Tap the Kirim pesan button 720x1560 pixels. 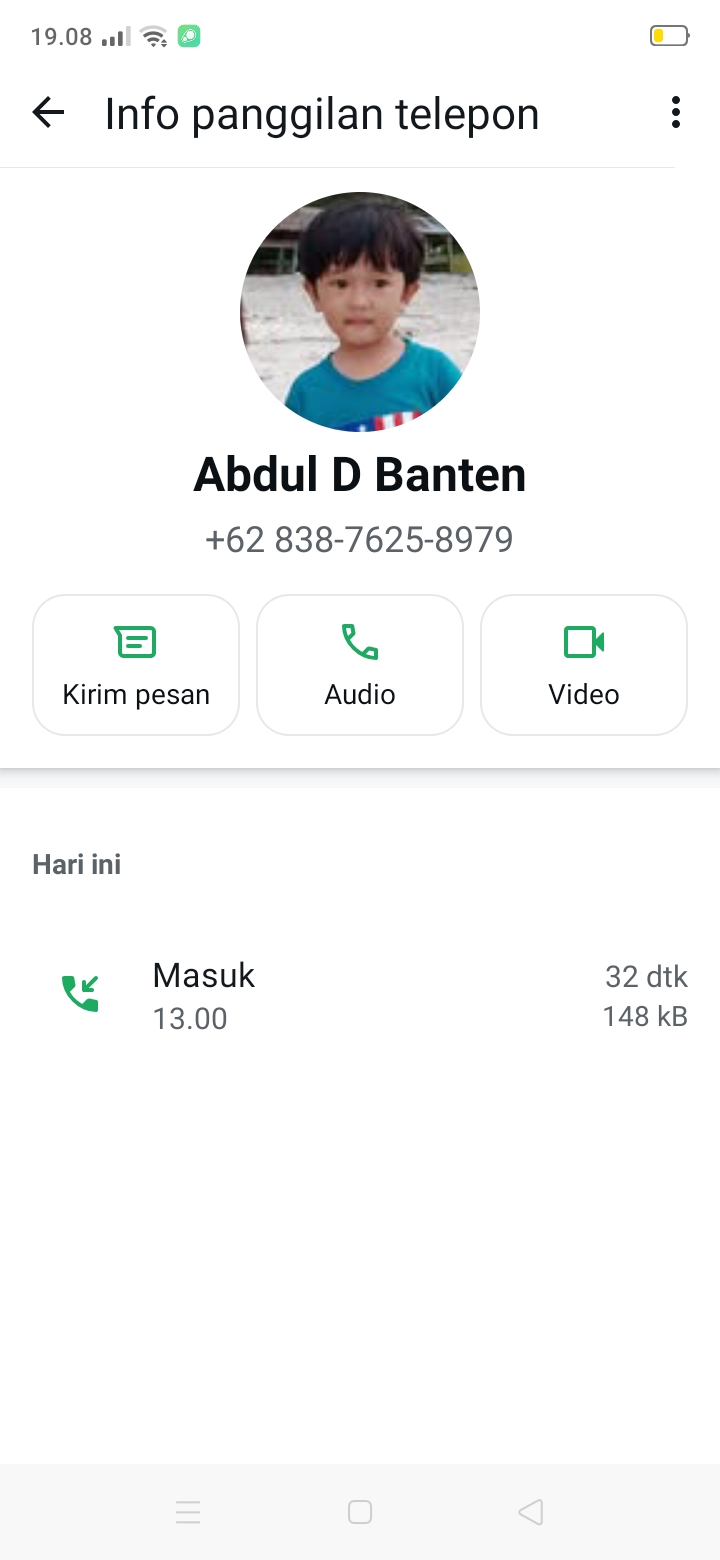136,665
